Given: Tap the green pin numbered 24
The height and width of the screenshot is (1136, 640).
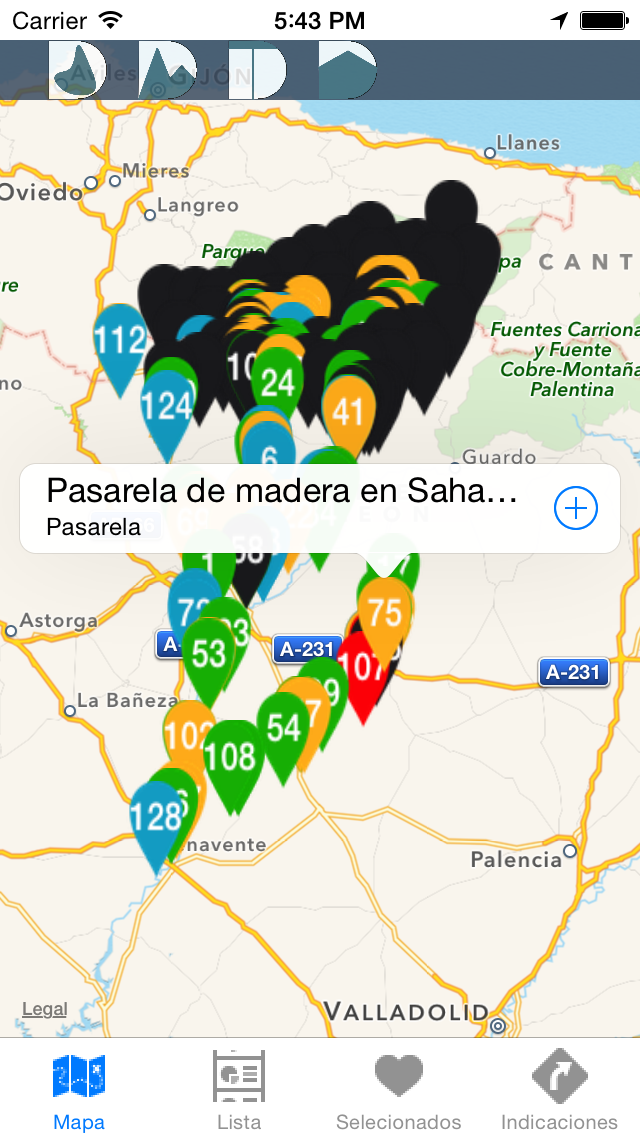Looking at the screenshot, I should pyautogui.click(x=277, y=382).
